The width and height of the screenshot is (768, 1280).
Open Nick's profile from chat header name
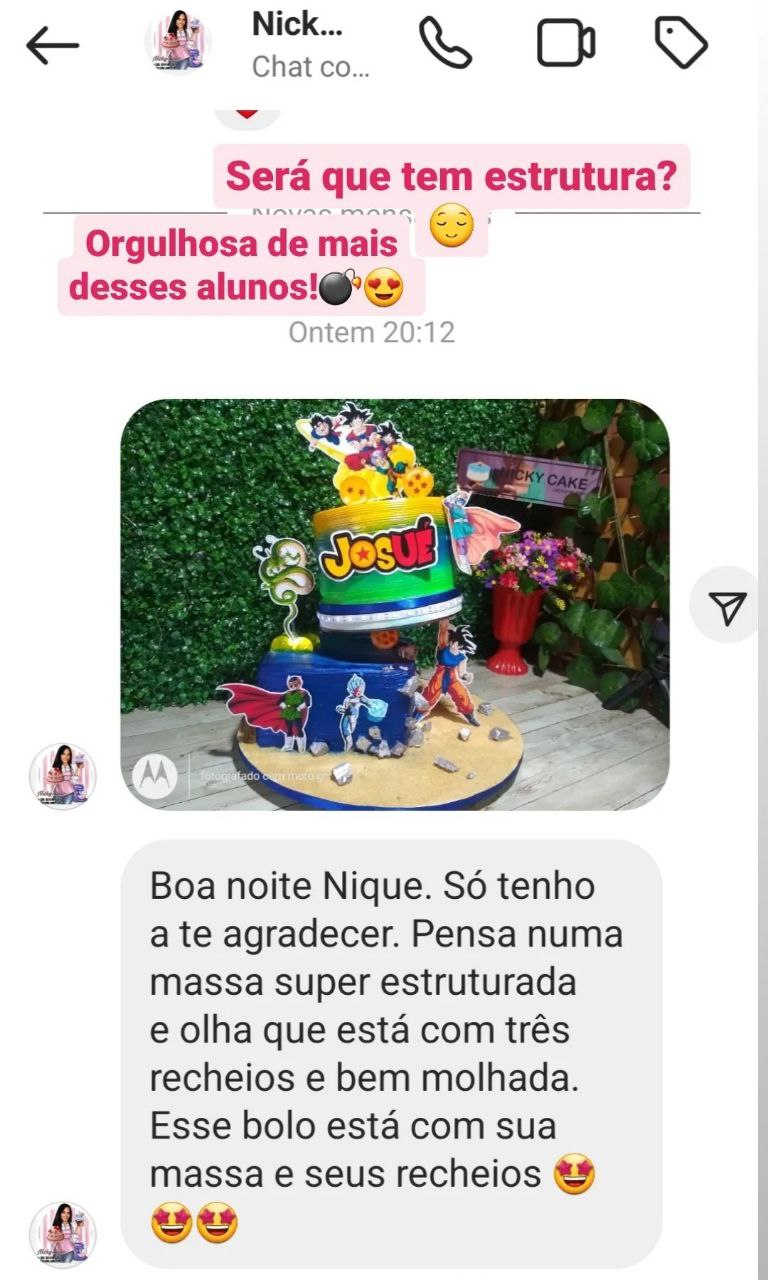297,27
